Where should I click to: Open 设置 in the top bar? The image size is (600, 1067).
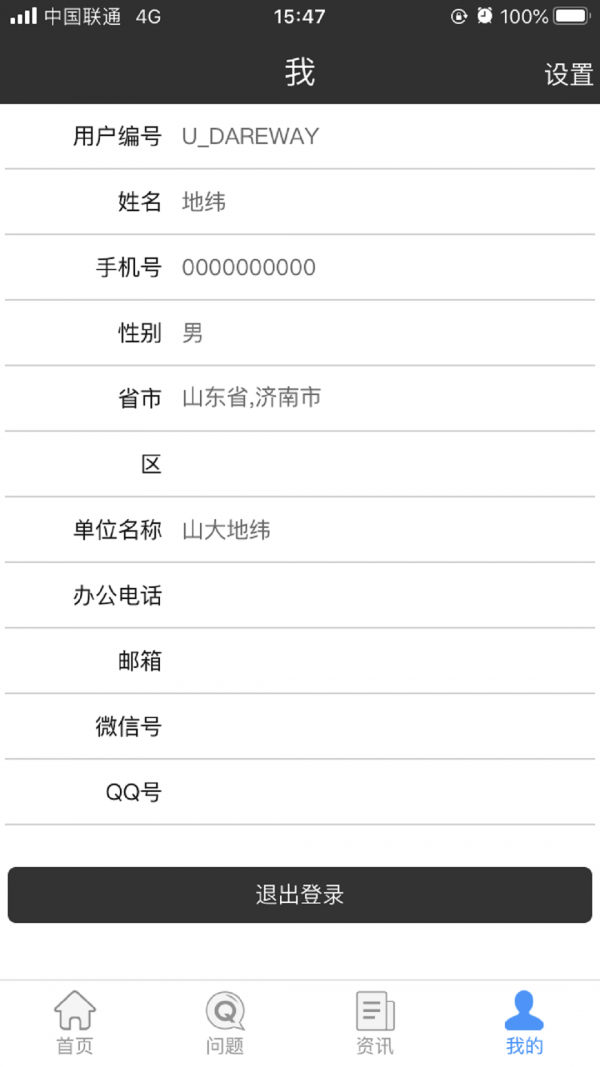[x=568, y=75]
